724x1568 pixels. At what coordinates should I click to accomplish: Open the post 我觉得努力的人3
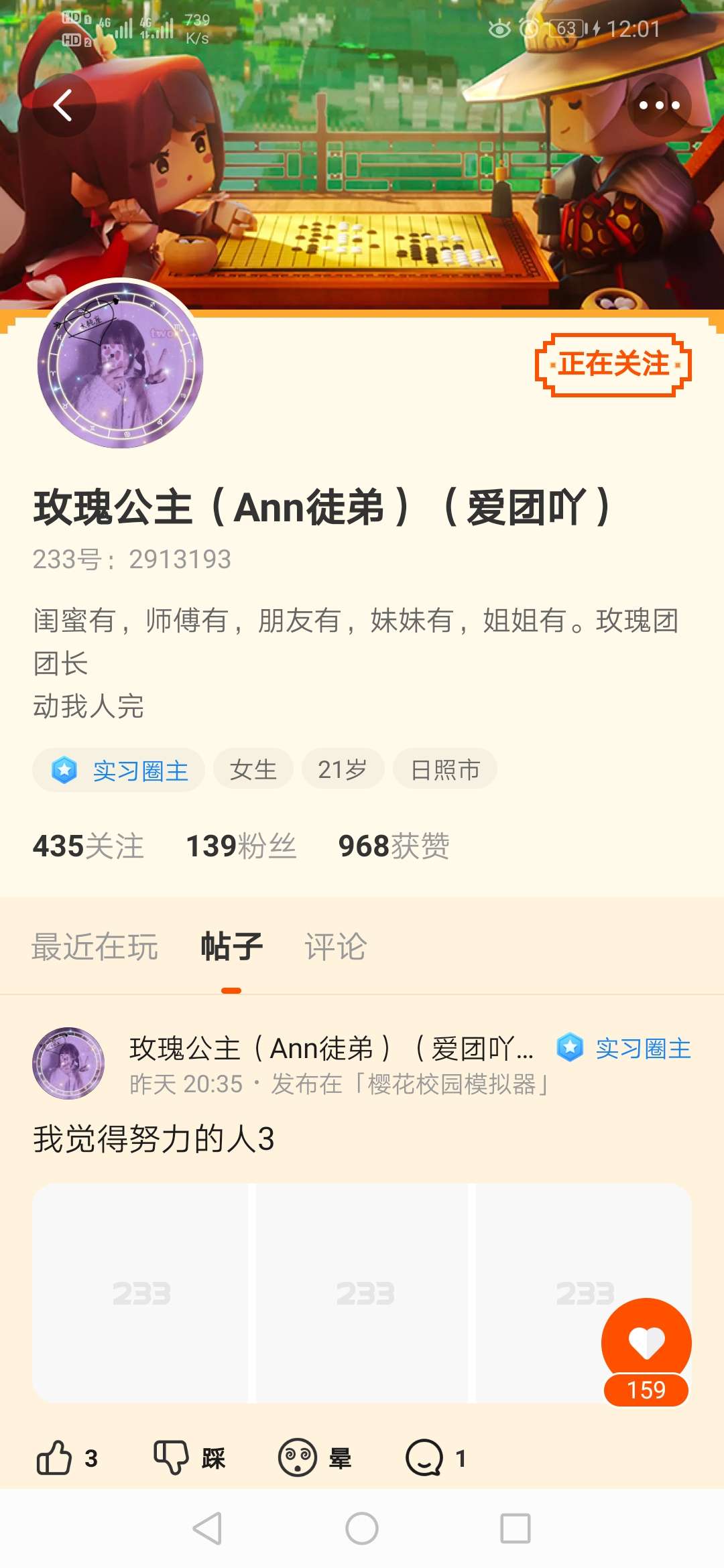point(154,1138)
